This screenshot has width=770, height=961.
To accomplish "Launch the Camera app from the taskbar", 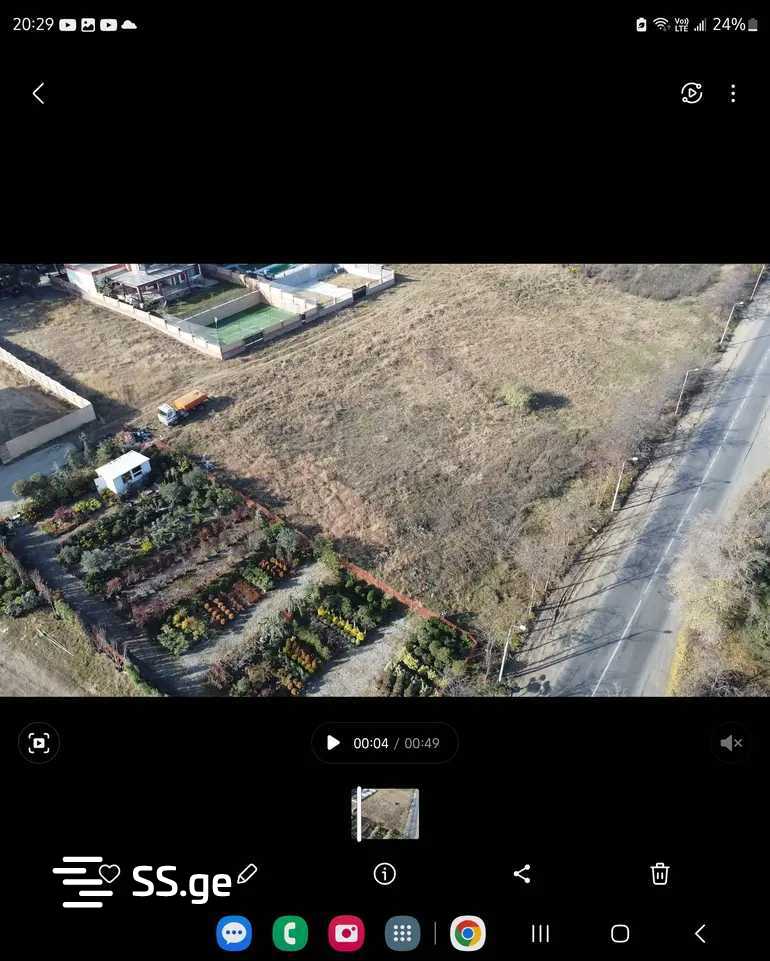I will [x=346, y=934].
